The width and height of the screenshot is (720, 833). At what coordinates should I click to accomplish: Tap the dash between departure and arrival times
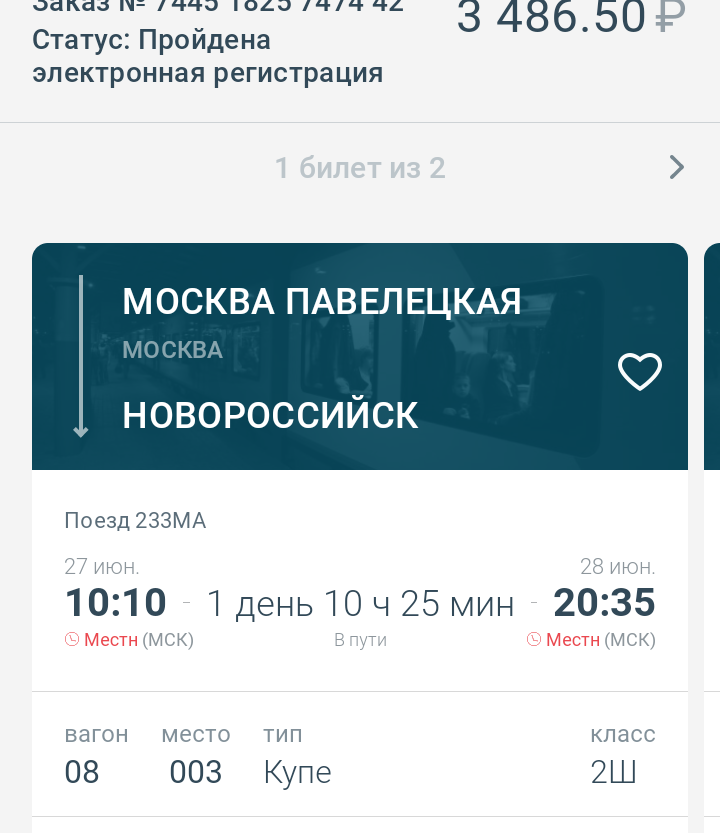coord(186,602)
